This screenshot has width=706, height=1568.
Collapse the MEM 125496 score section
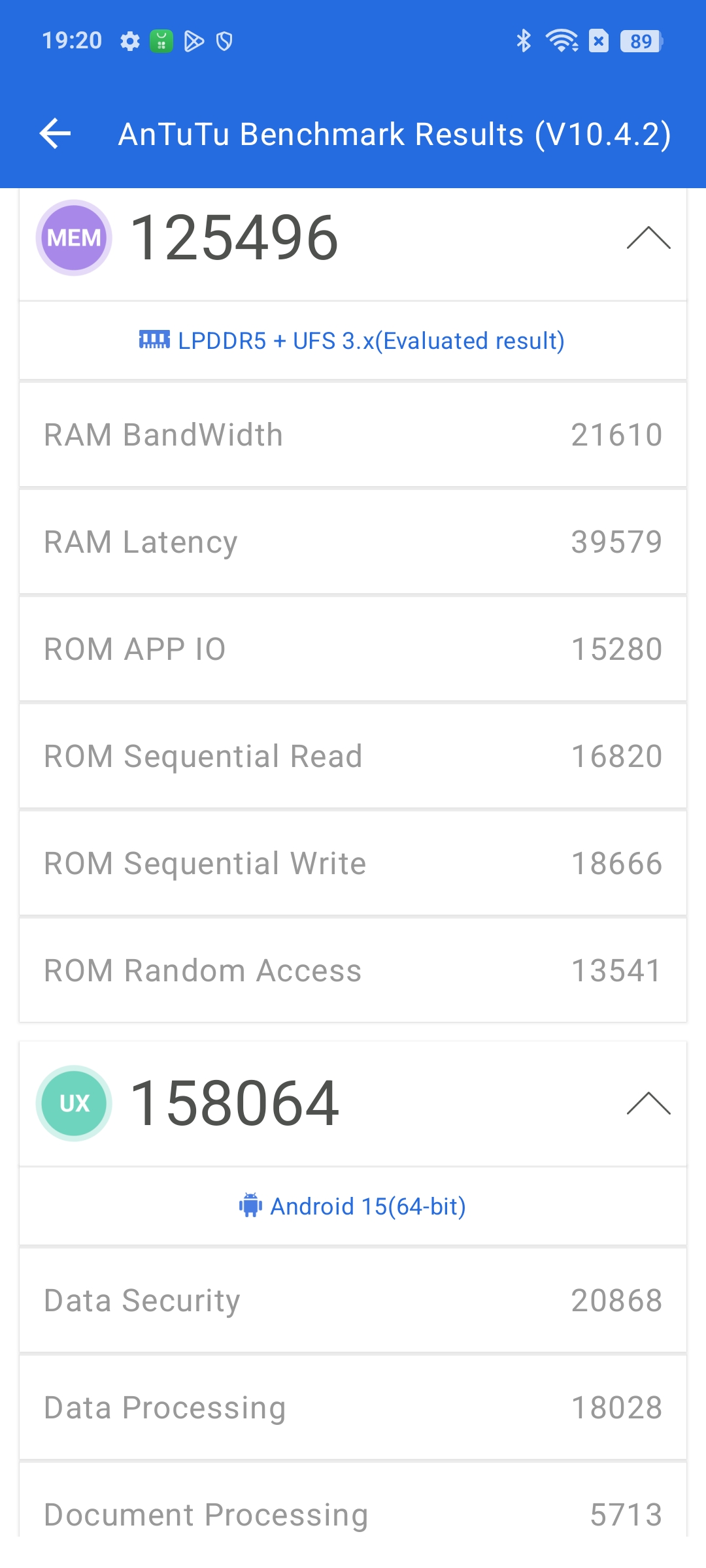pyautogui.click(x=648, y=238)
